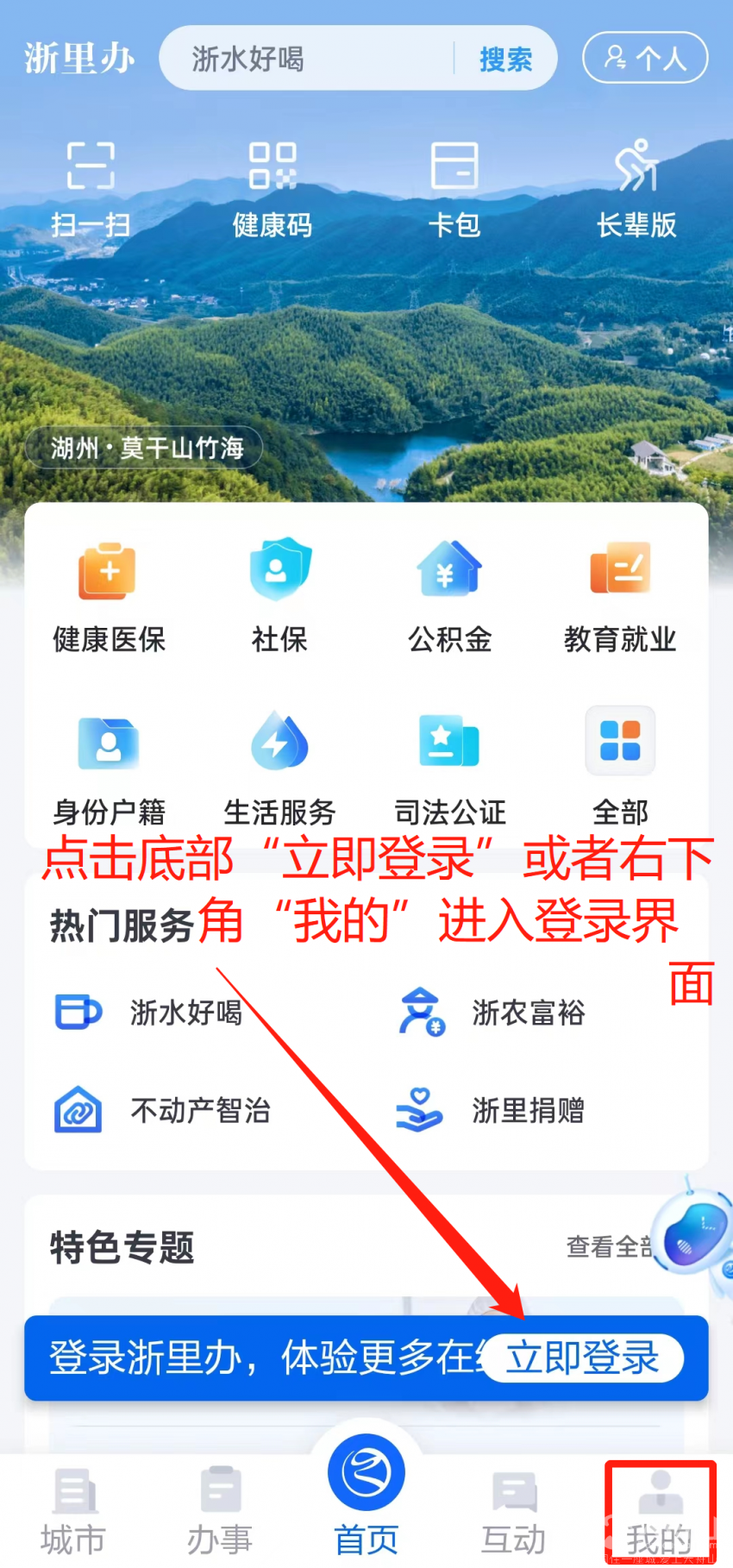The height and width of the screenshot is (1568, 733).
Task: Switch to the 办事 tab
Action: [x=220, y=1511]
